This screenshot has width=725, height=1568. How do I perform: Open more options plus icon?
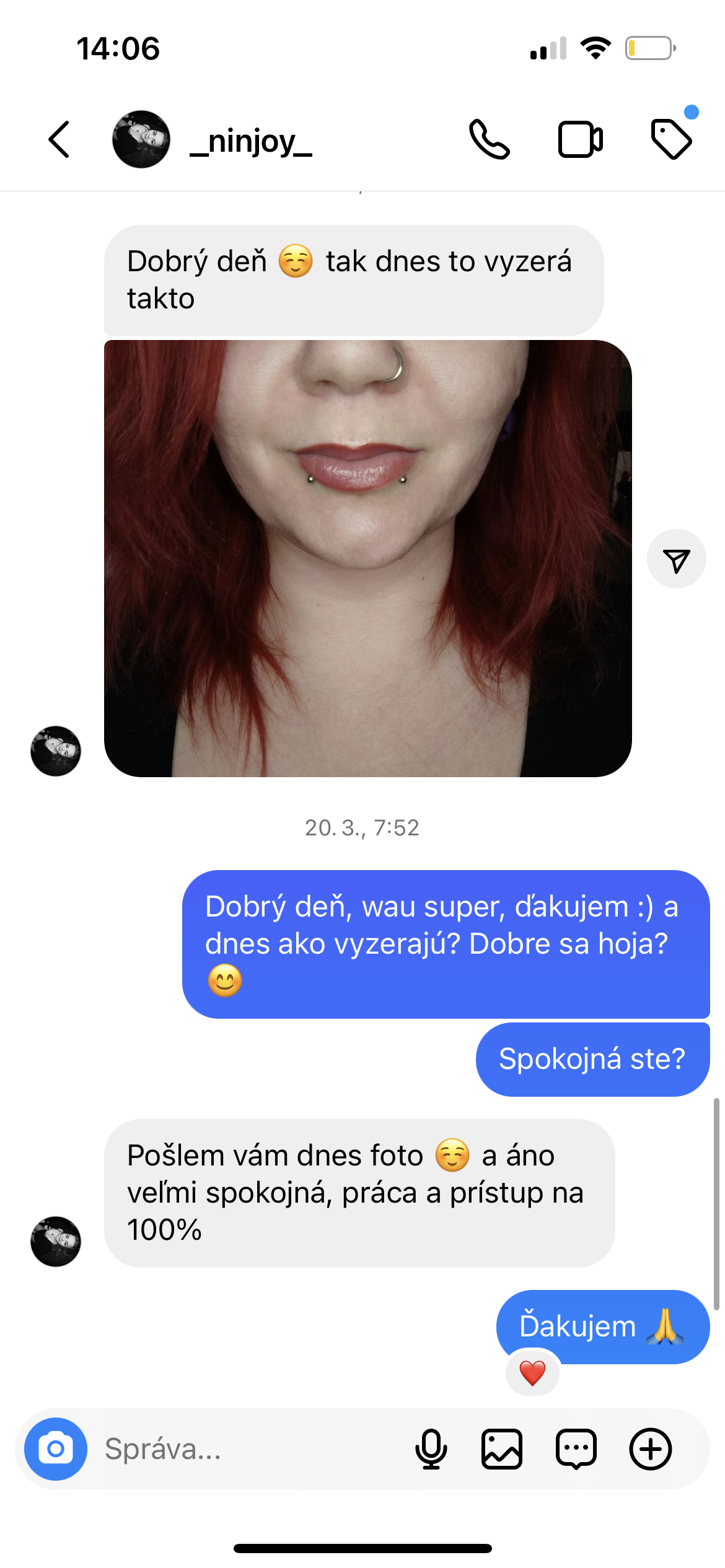point(651,1449)
